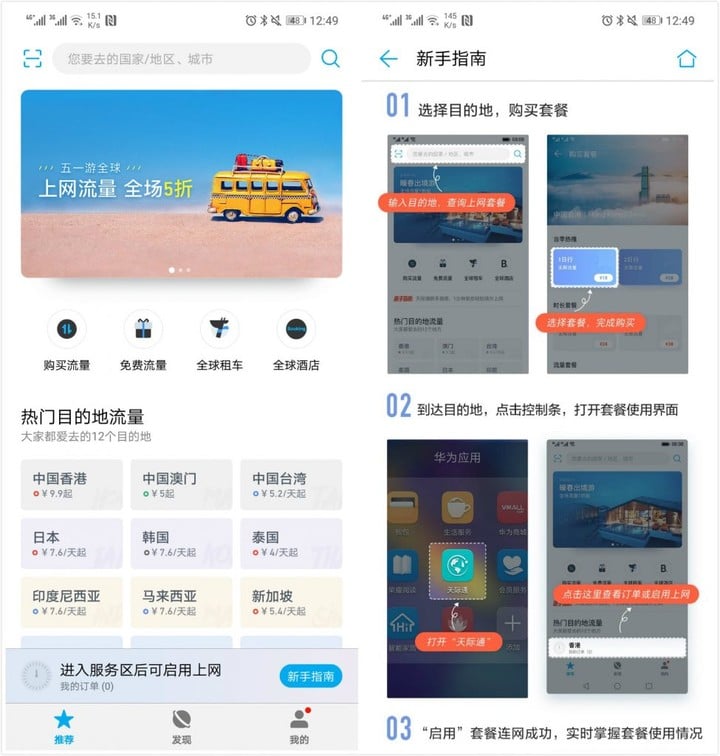Pick the 泰国 destination card

pyautogui.click(x=291, y=543)
